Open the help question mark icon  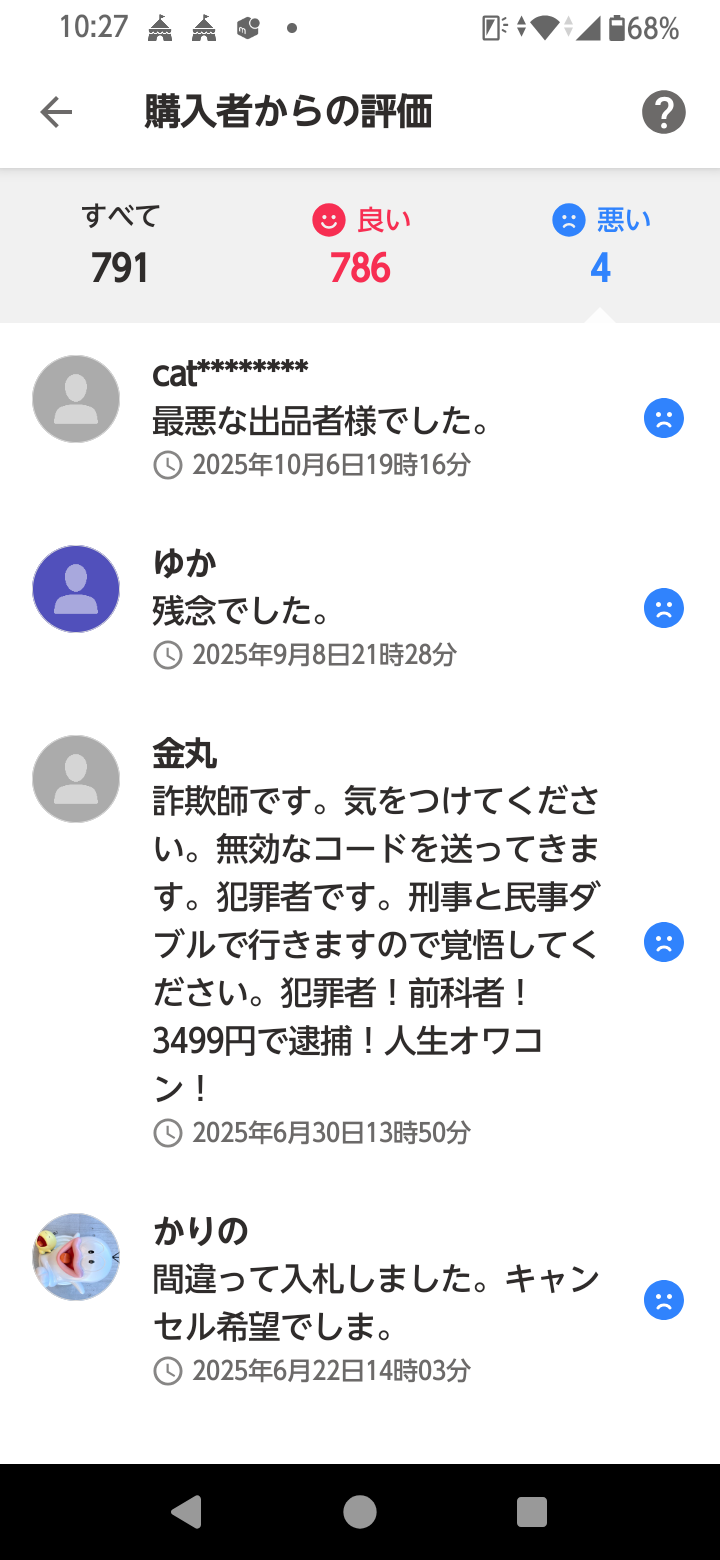[663, 112]
